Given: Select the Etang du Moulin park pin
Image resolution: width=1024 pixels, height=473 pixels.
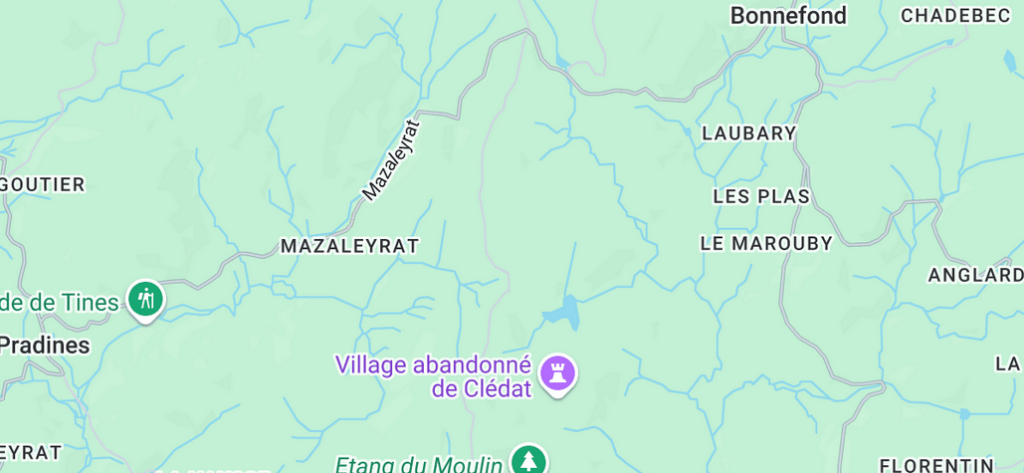Looking at the screenshot, I should (528, 460).
